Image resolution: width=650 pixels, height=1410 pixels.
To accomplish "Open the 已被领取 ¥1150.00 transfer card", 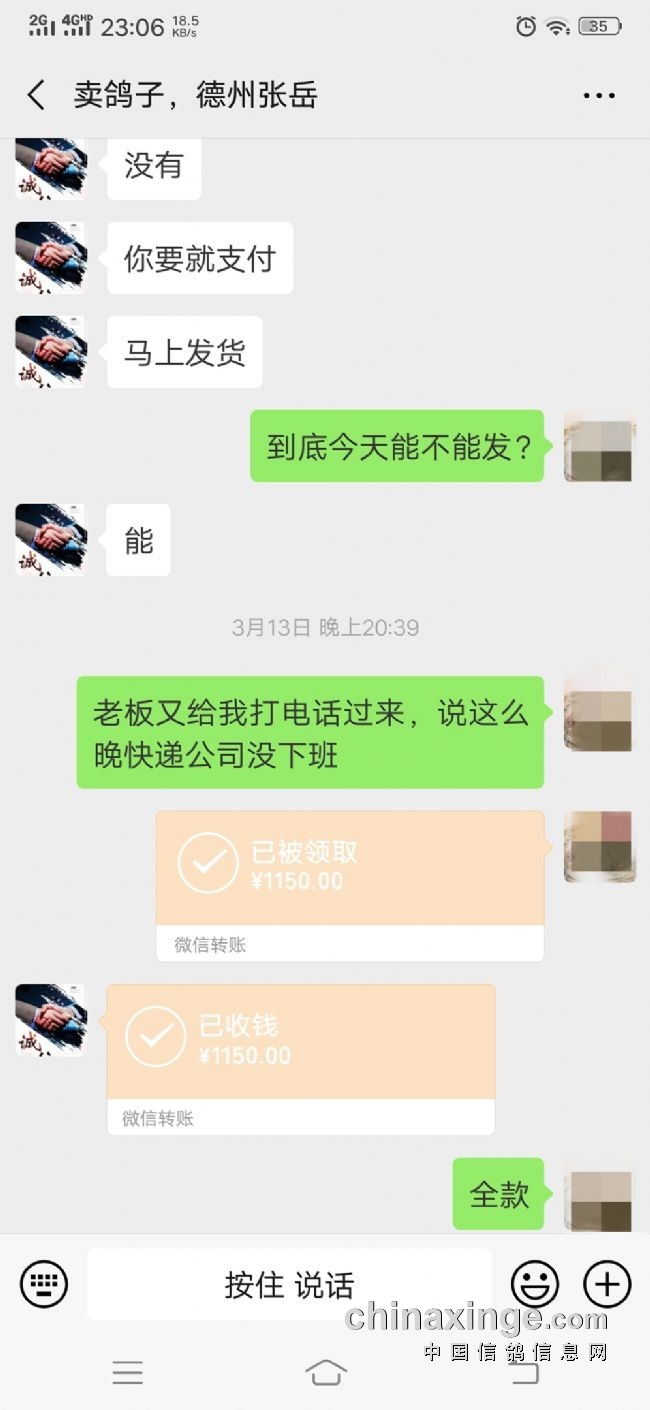I will [x=349, y=885].
